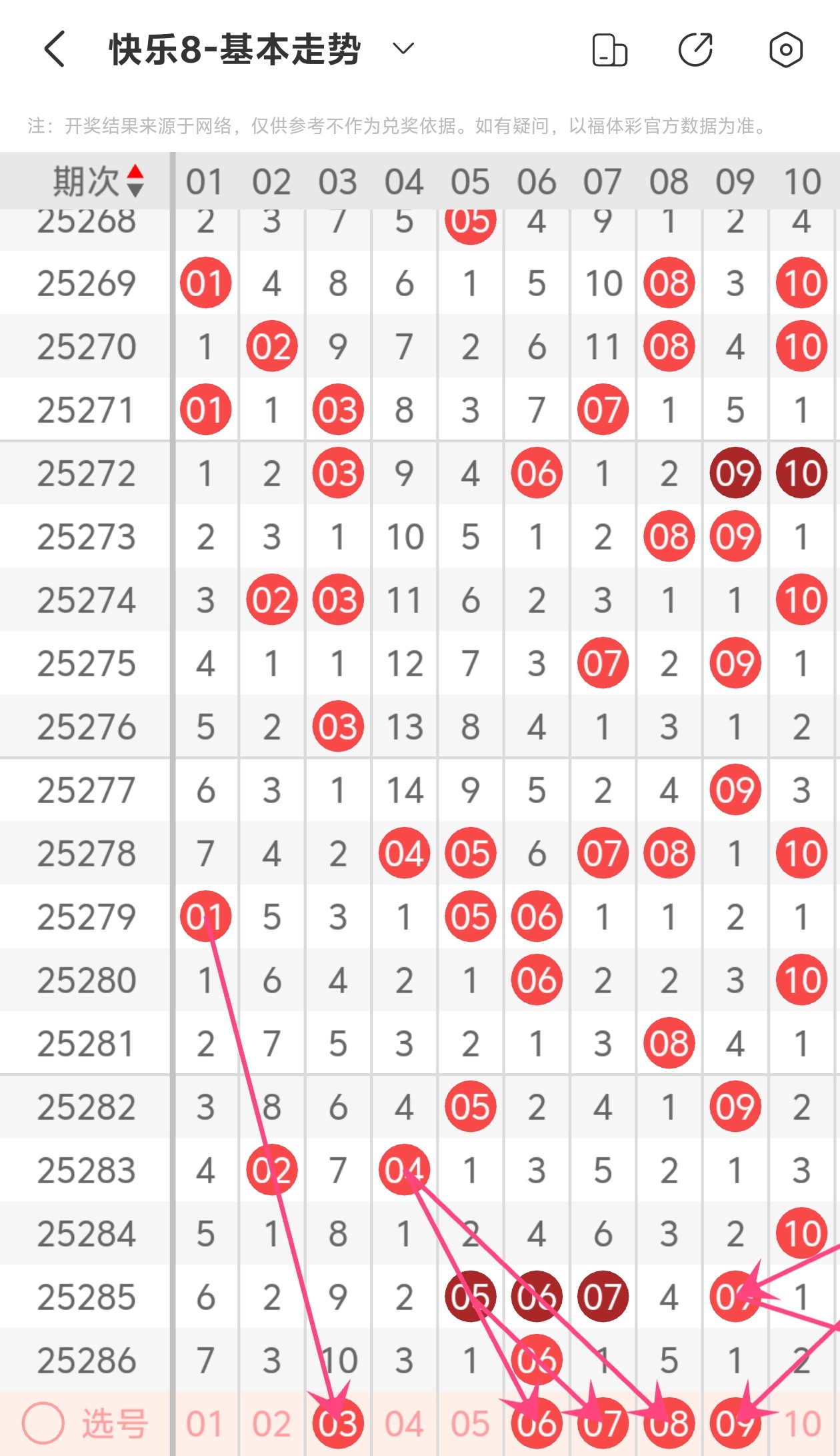Sort by 期次 using arrow toggle
The height and width of the screenshot is (1456, 840).
coord(135,181)
